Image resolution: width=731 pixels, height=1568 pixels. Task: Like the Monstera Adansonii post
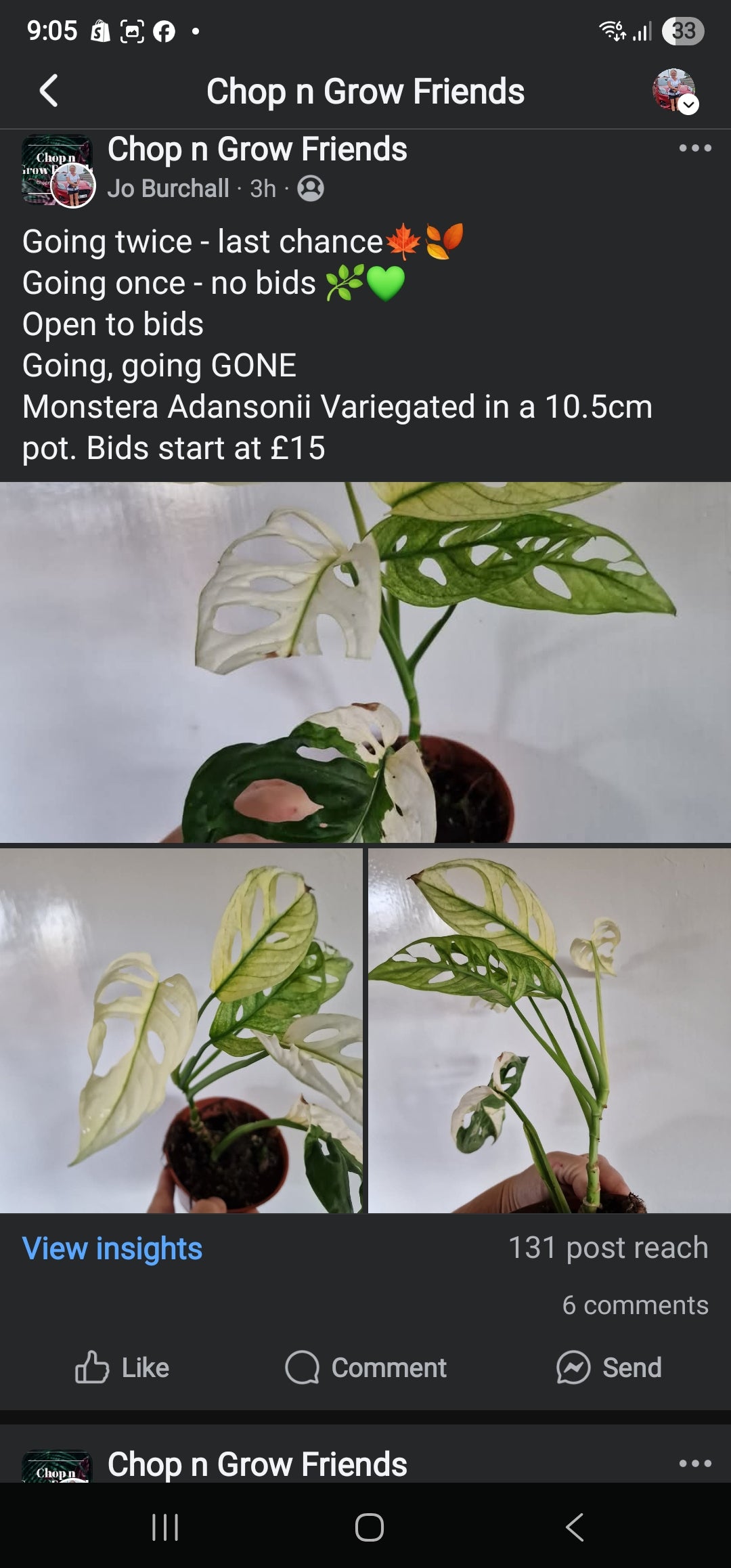[123, 1368]
